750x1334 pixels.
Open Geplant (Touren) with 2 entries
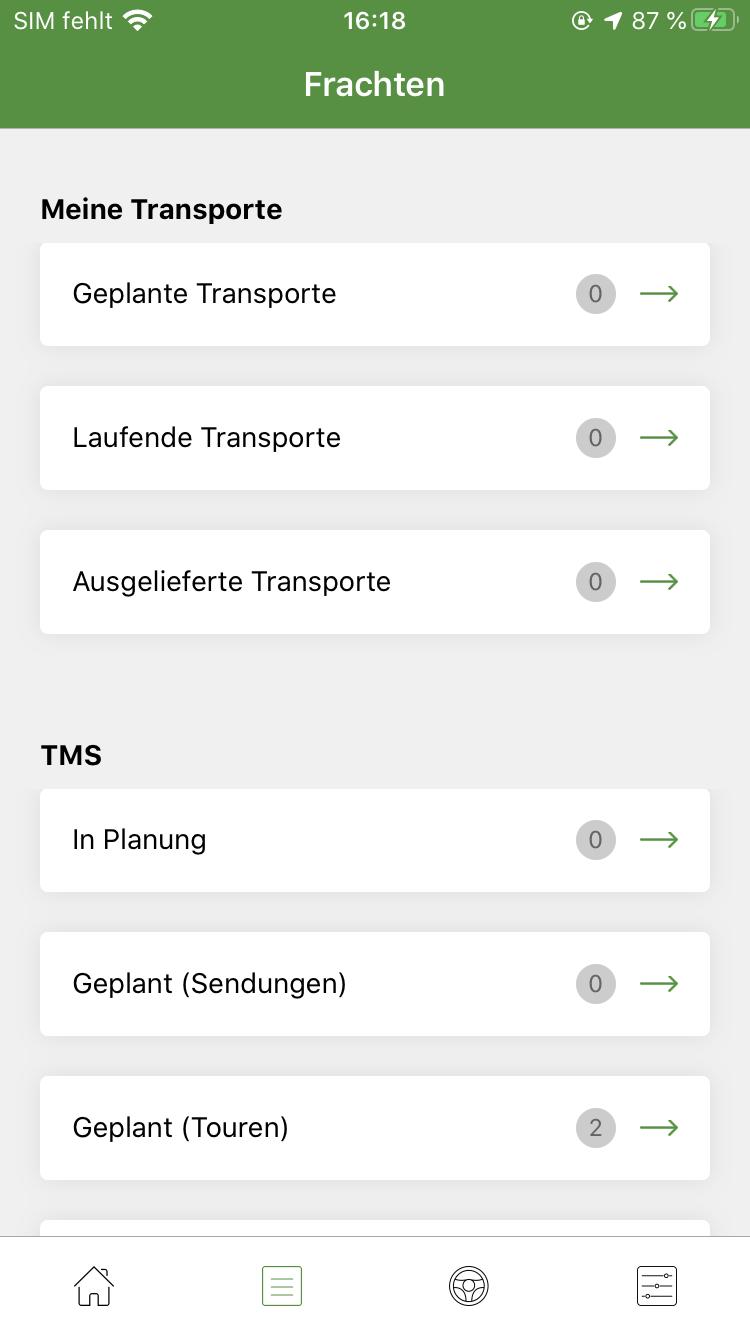pyautogui.click(x=375, y=1128)
